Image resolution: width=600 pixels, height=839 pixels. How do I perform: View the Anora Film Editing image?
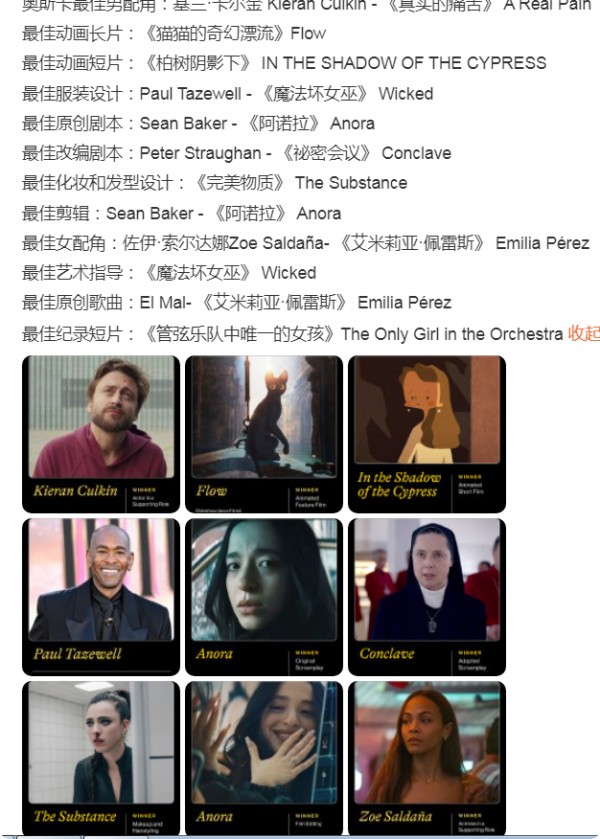(x=264, y=758)
